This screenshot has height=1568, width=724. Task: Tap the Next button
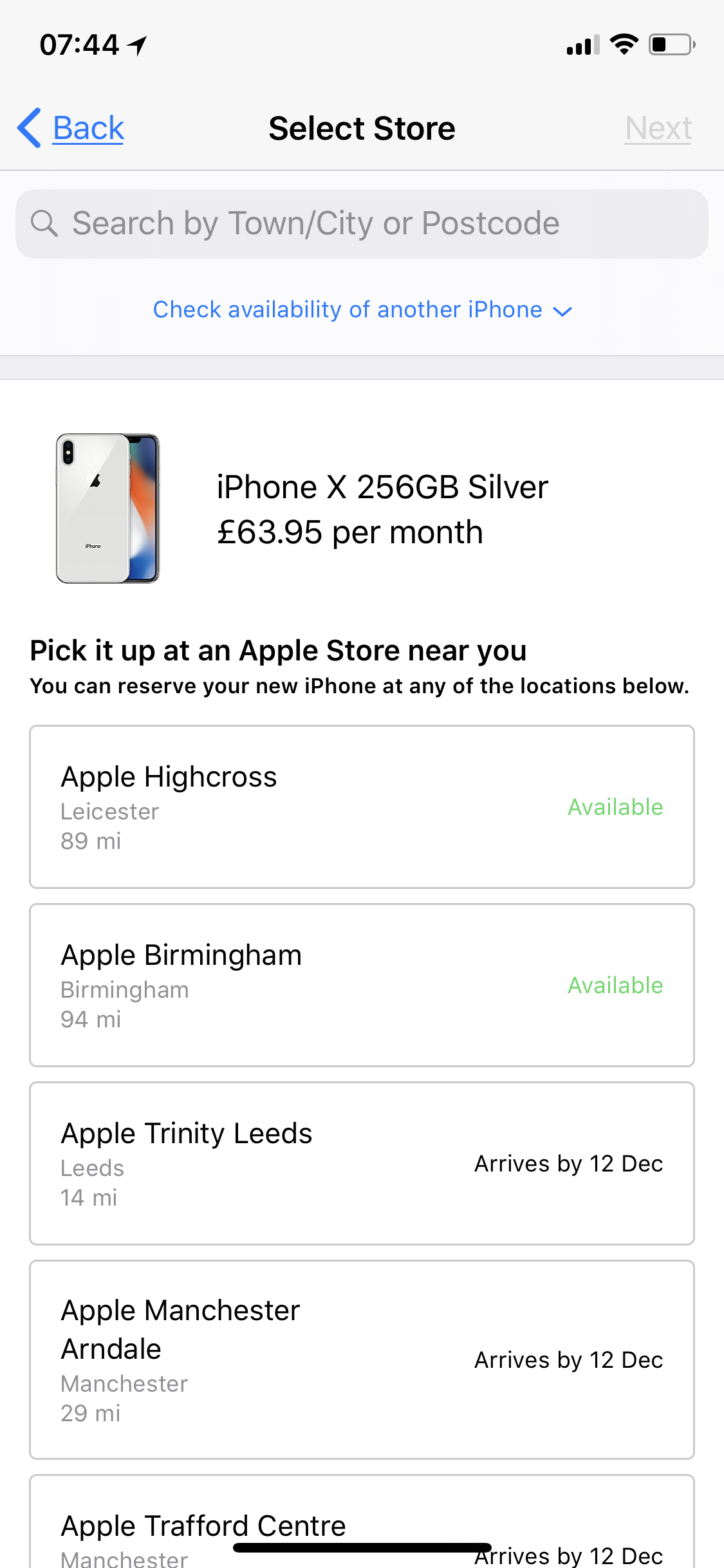[x=658, y=128]
